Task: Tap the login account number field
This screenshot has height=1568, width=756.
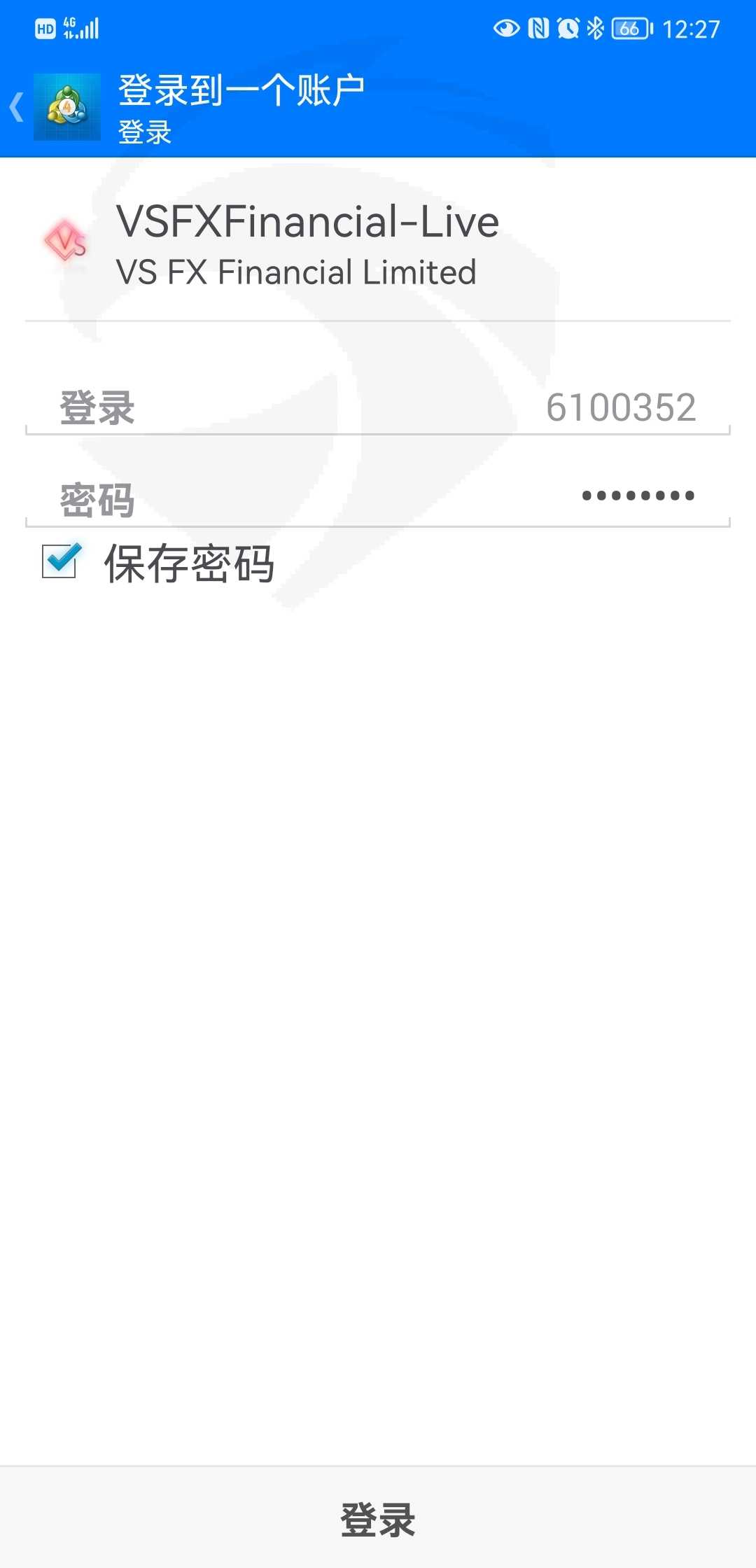Action: [x=378, y=407]
